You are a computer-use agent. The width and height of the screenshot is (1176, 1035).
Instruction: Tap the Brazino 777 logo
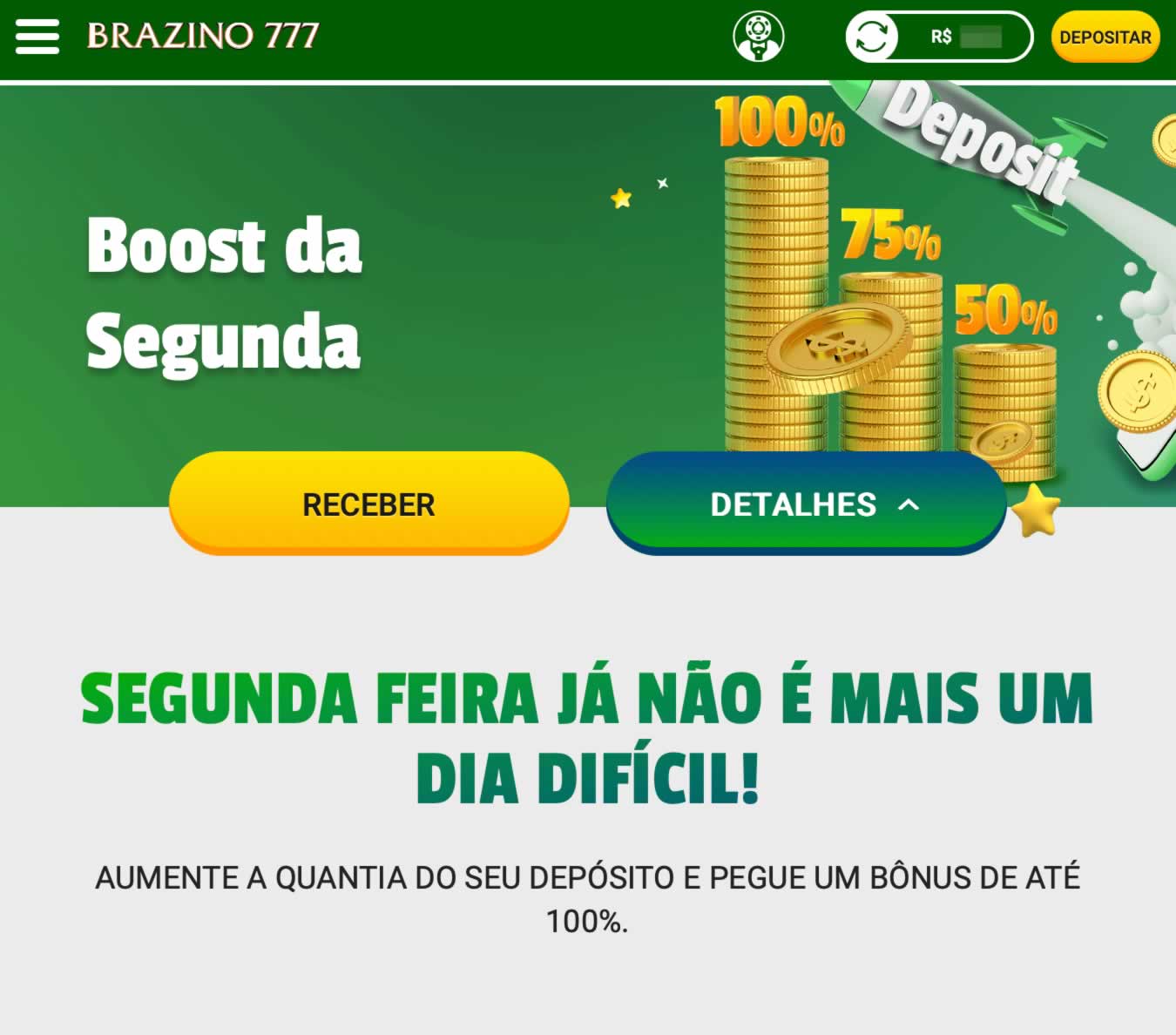(x=203, y=36)
